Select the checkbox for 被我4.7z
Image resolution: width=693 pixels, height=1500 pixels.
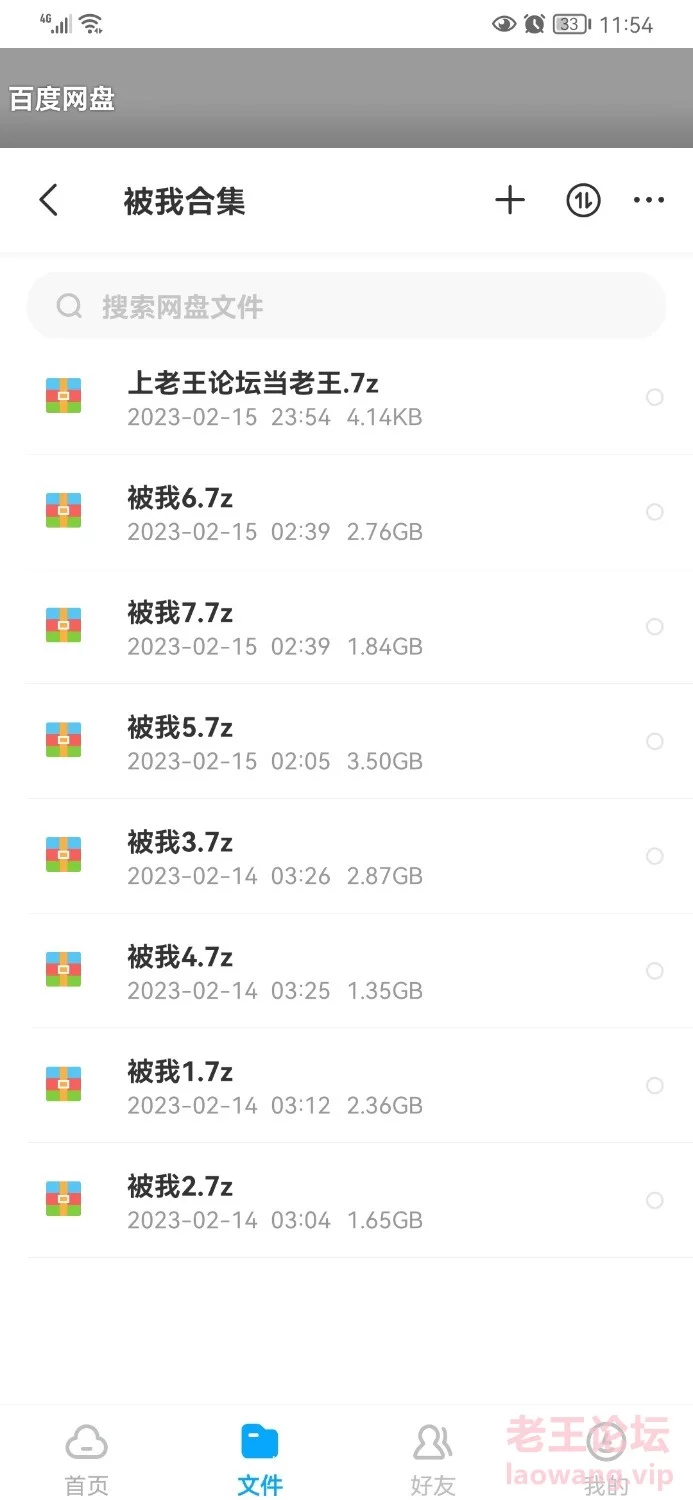(x=655, y=971)
